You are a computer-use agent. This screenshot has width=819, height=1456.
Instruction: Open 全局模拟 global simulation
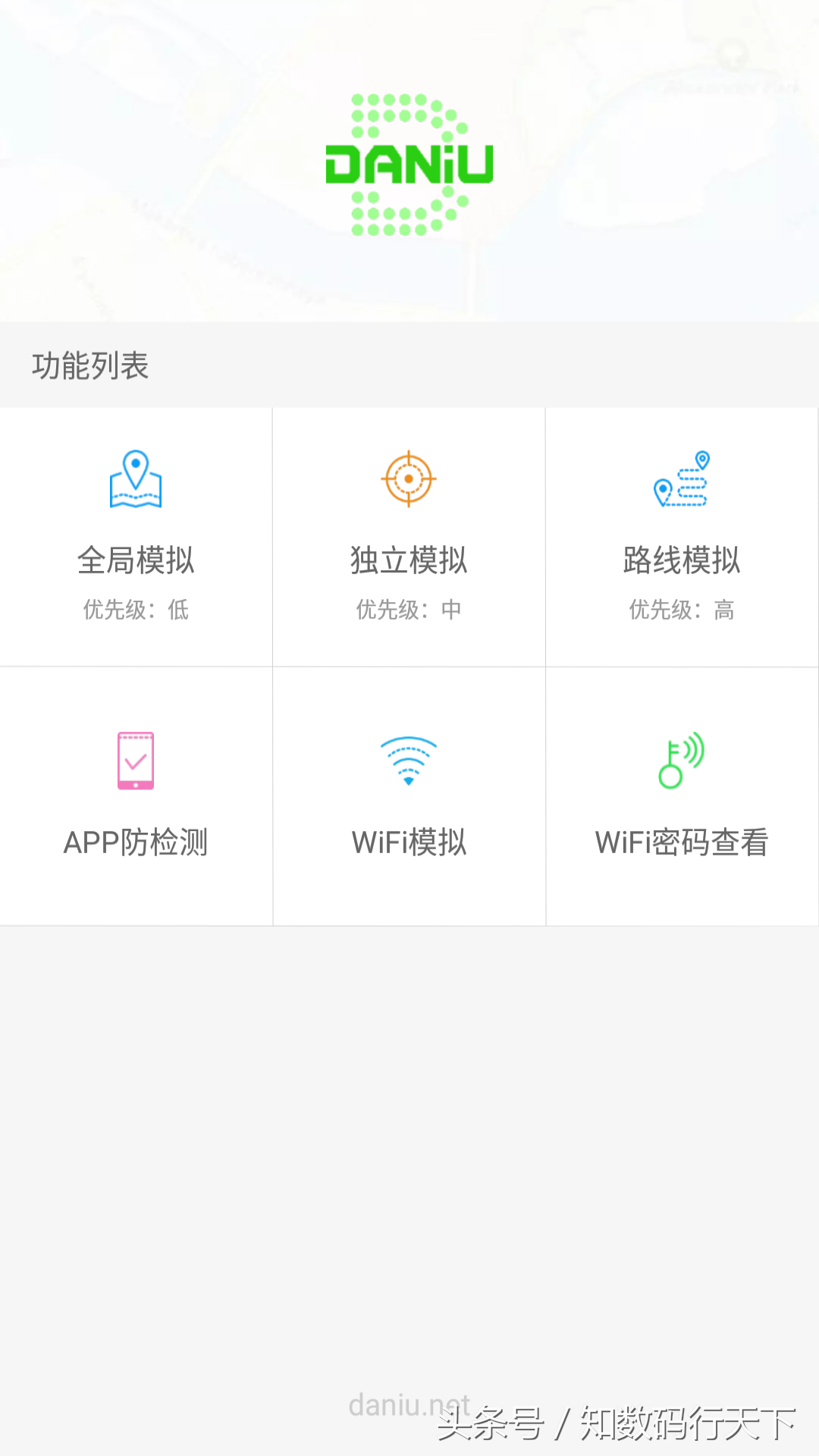tap(136, 536)
